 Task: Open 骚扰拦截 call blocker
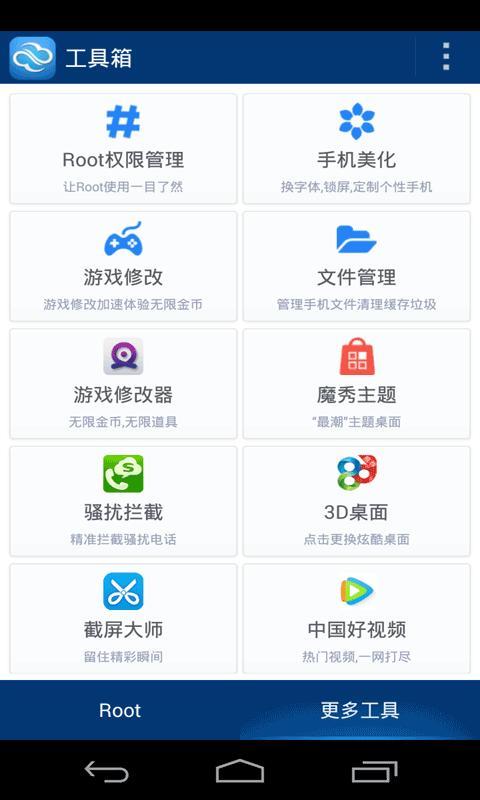pos(123,501)
